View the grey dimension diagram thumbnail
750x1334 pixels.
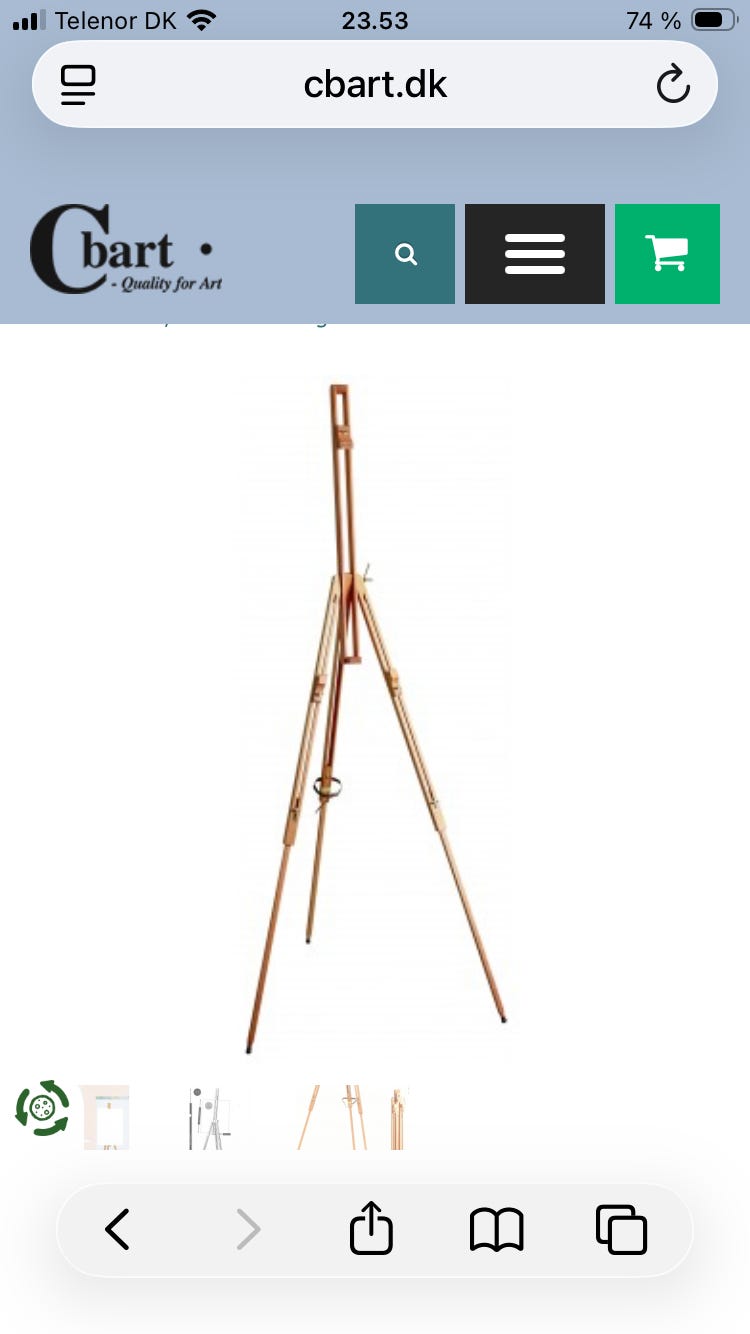[210, 1117]
